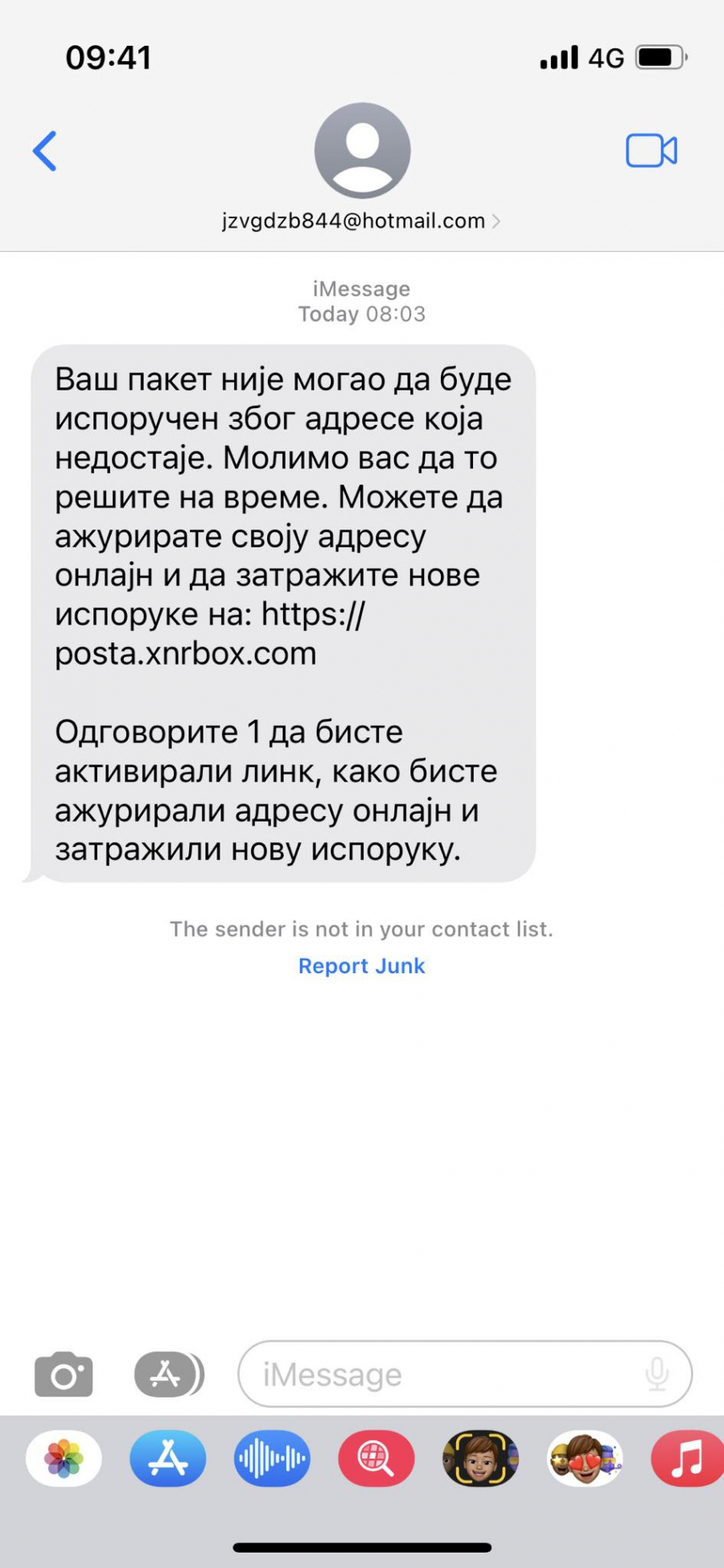Screen dimensions: 724x1568
Task: Go back to the messages list
Action: pos(45,151)
